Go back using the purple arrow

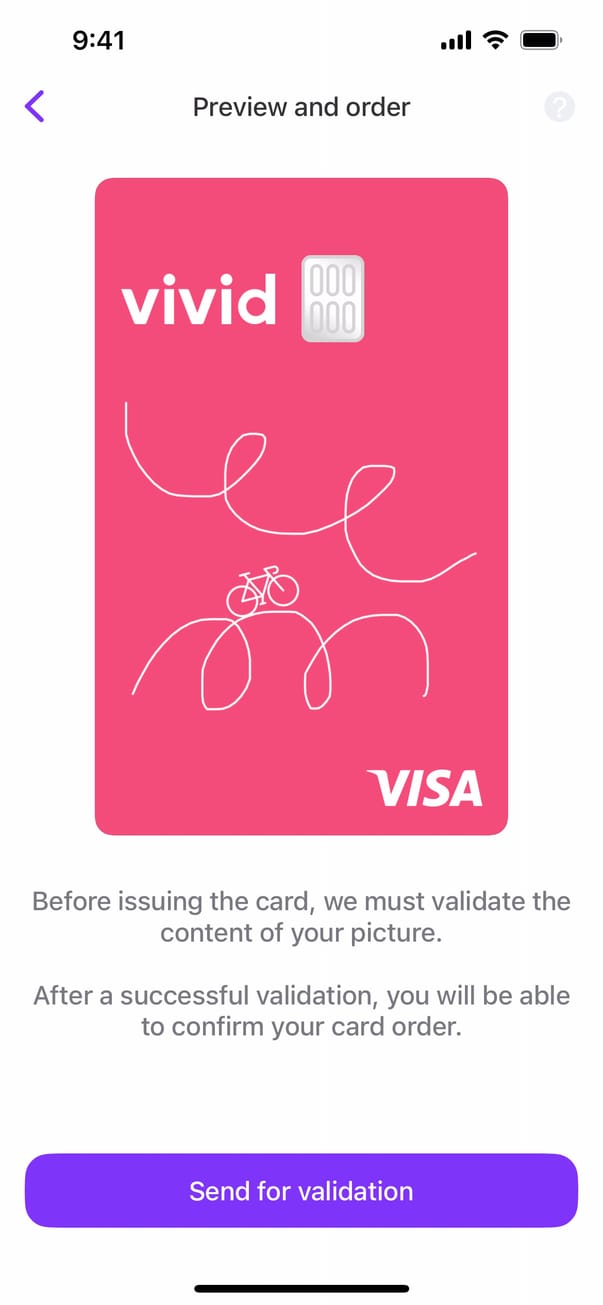[35, 106]
